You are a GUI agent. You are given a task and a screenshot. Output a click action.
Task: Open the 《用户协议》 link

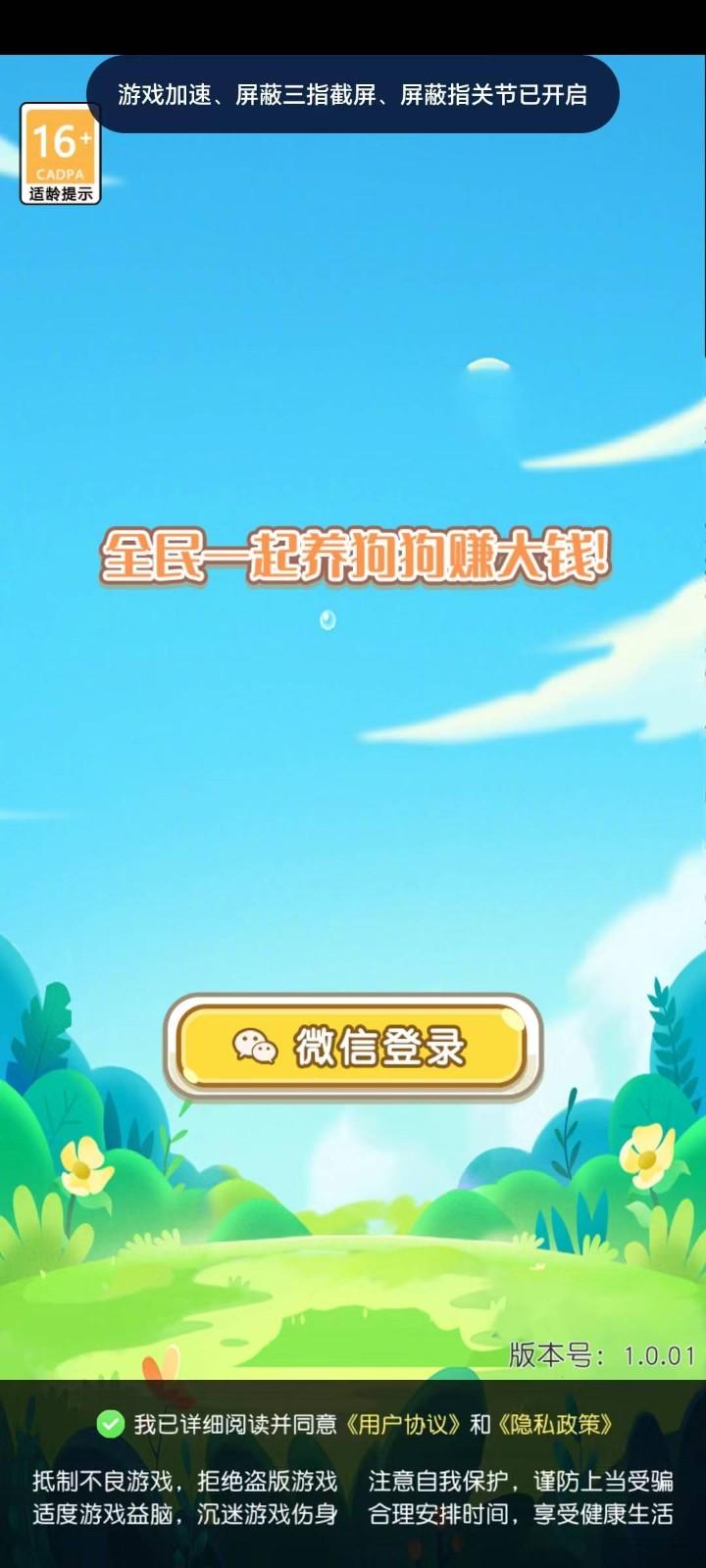[x=403, y=1424]
